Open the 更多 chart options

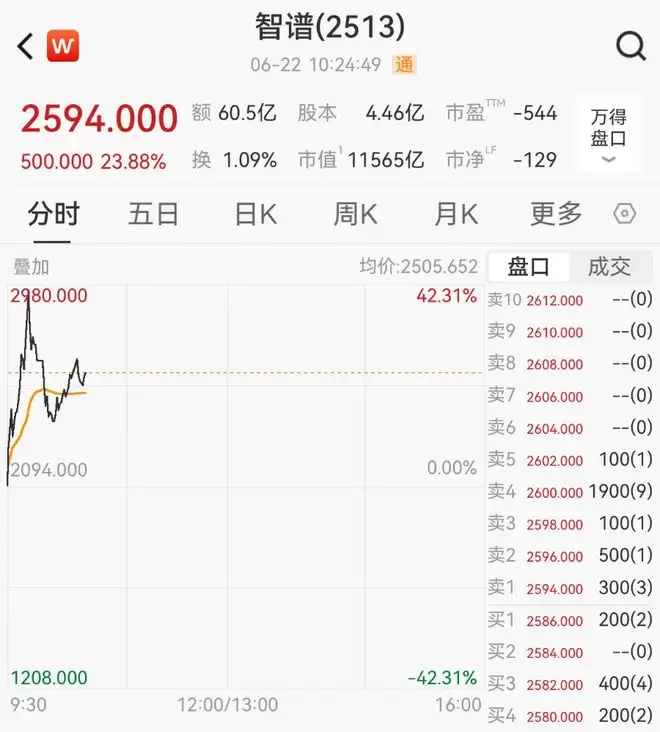556,214
